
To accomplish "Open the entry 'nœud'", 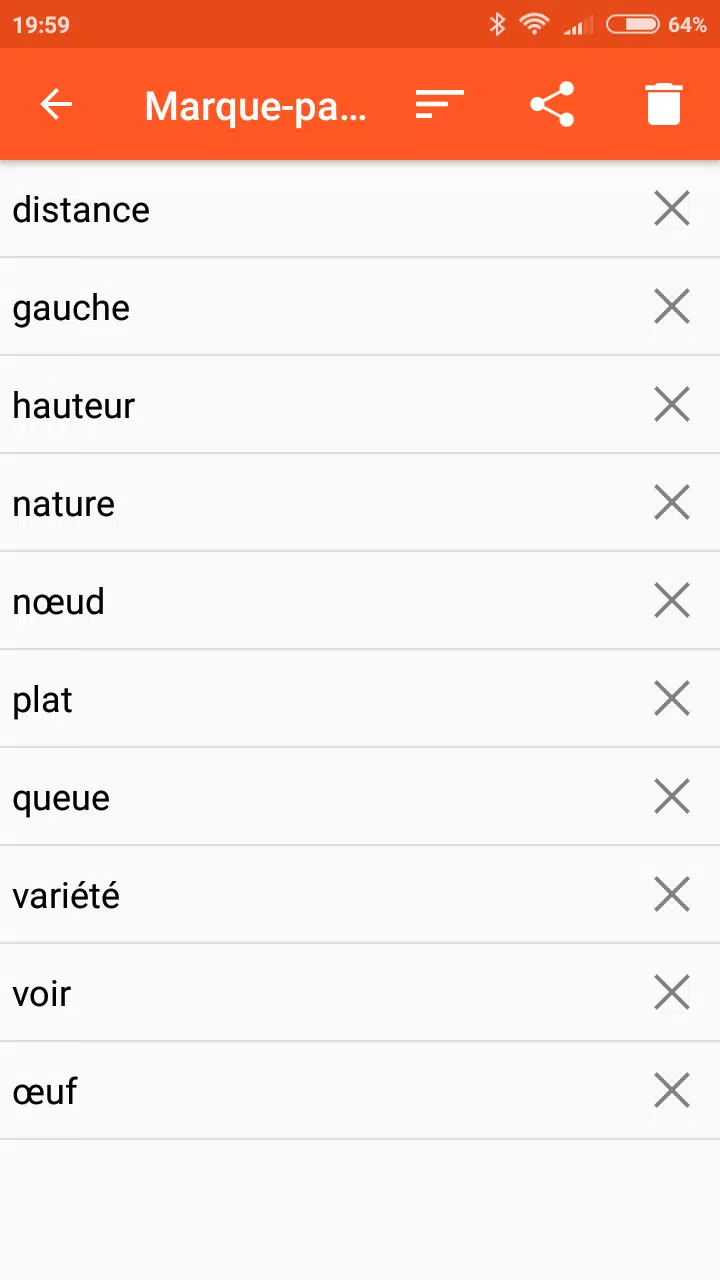I will pos(58,601).
